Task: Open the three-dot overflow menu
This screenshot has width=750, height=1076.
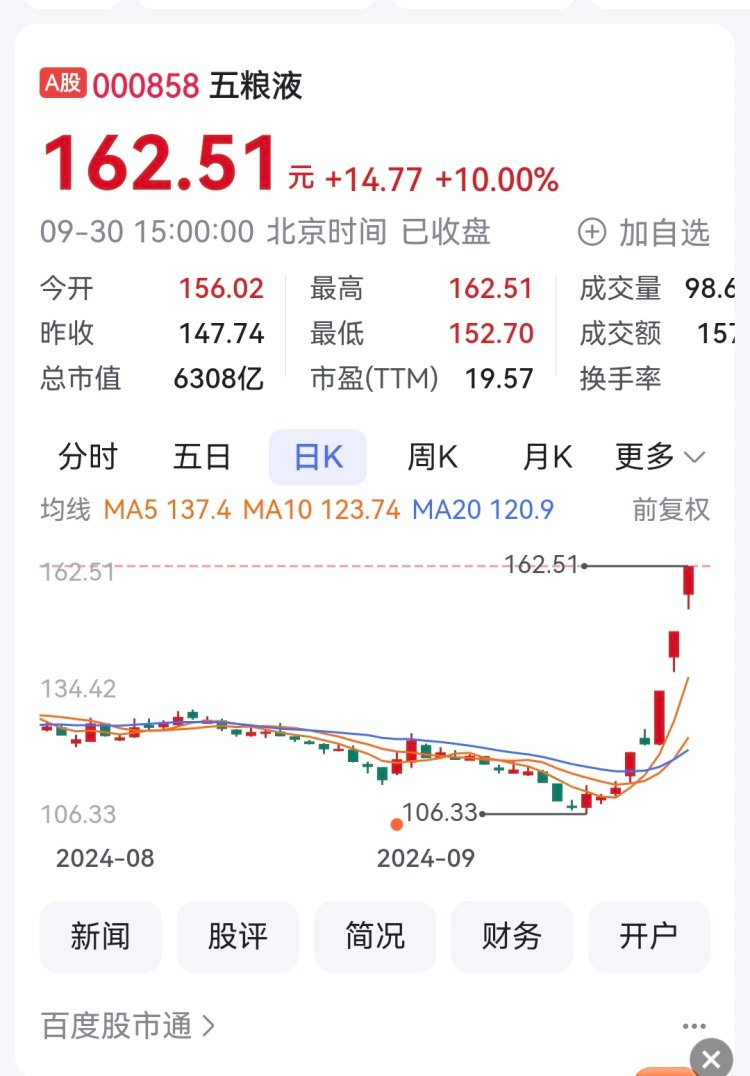Action: click(694, 1026)
